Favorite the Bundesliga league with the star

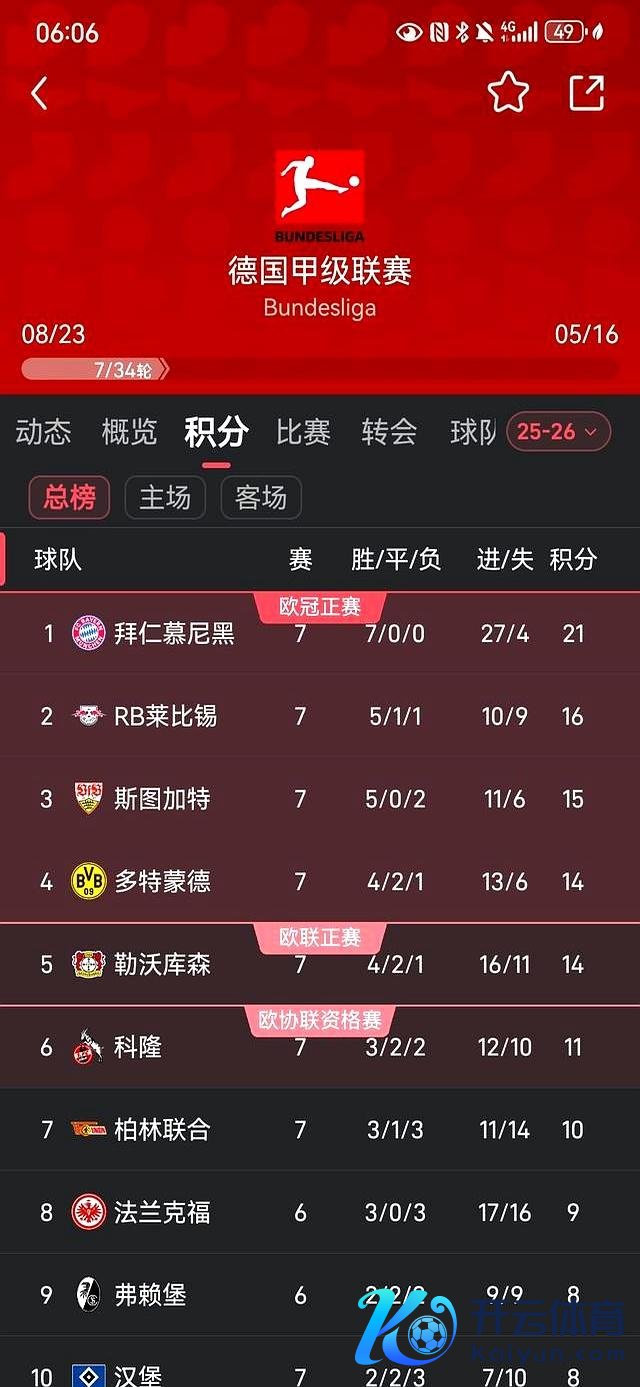point(508,93)
